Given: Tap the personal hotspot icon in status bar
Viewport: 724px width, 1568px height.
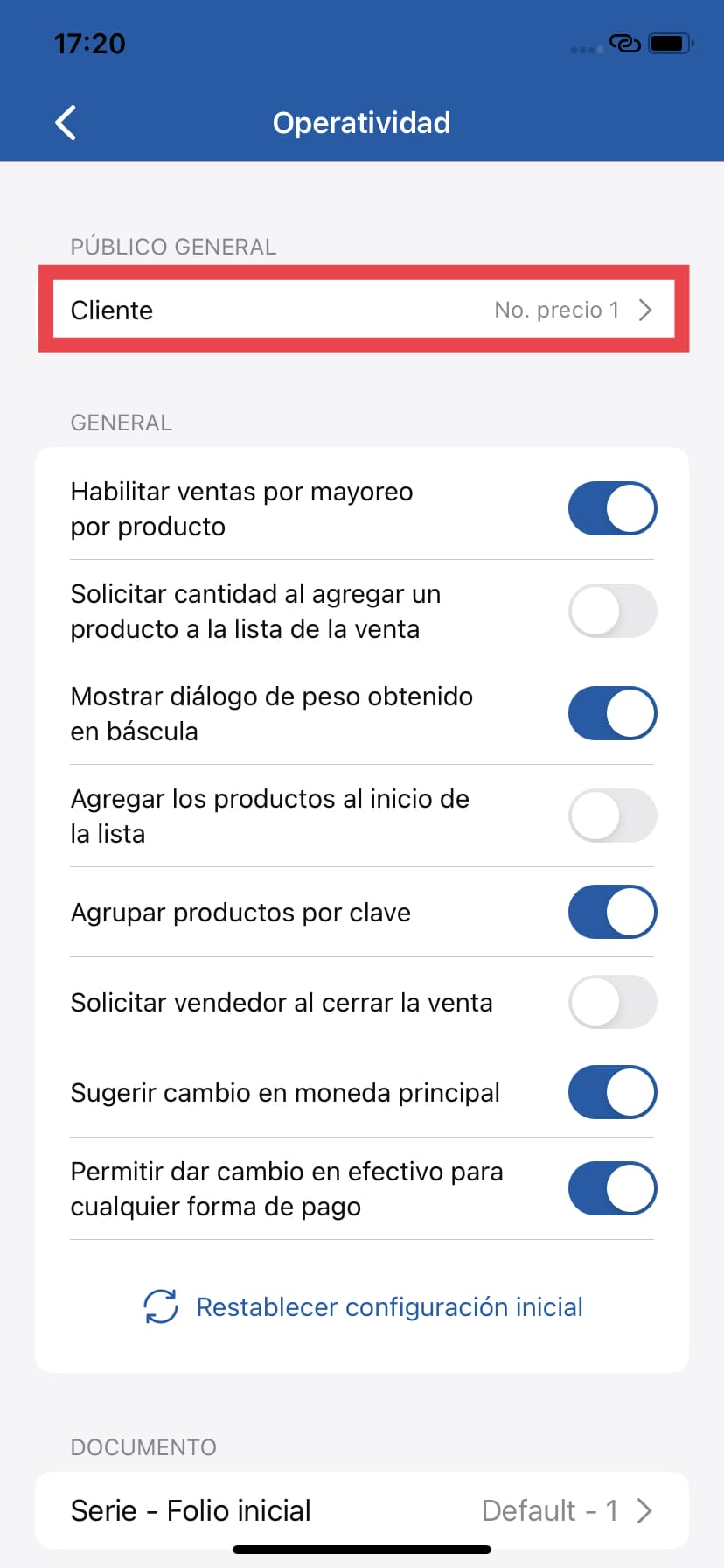Looking at the screenshot, I should (x=627, y=44).
